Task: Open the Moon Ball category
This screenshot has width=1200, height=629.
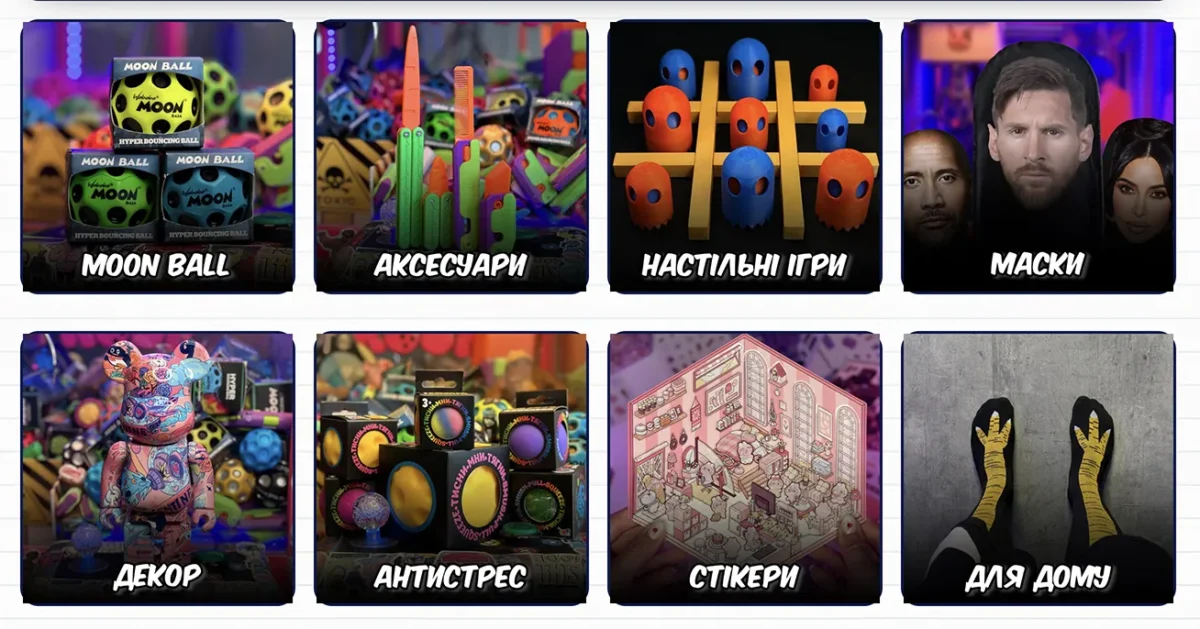Action: pyautogui.click(x=158, y=157)
